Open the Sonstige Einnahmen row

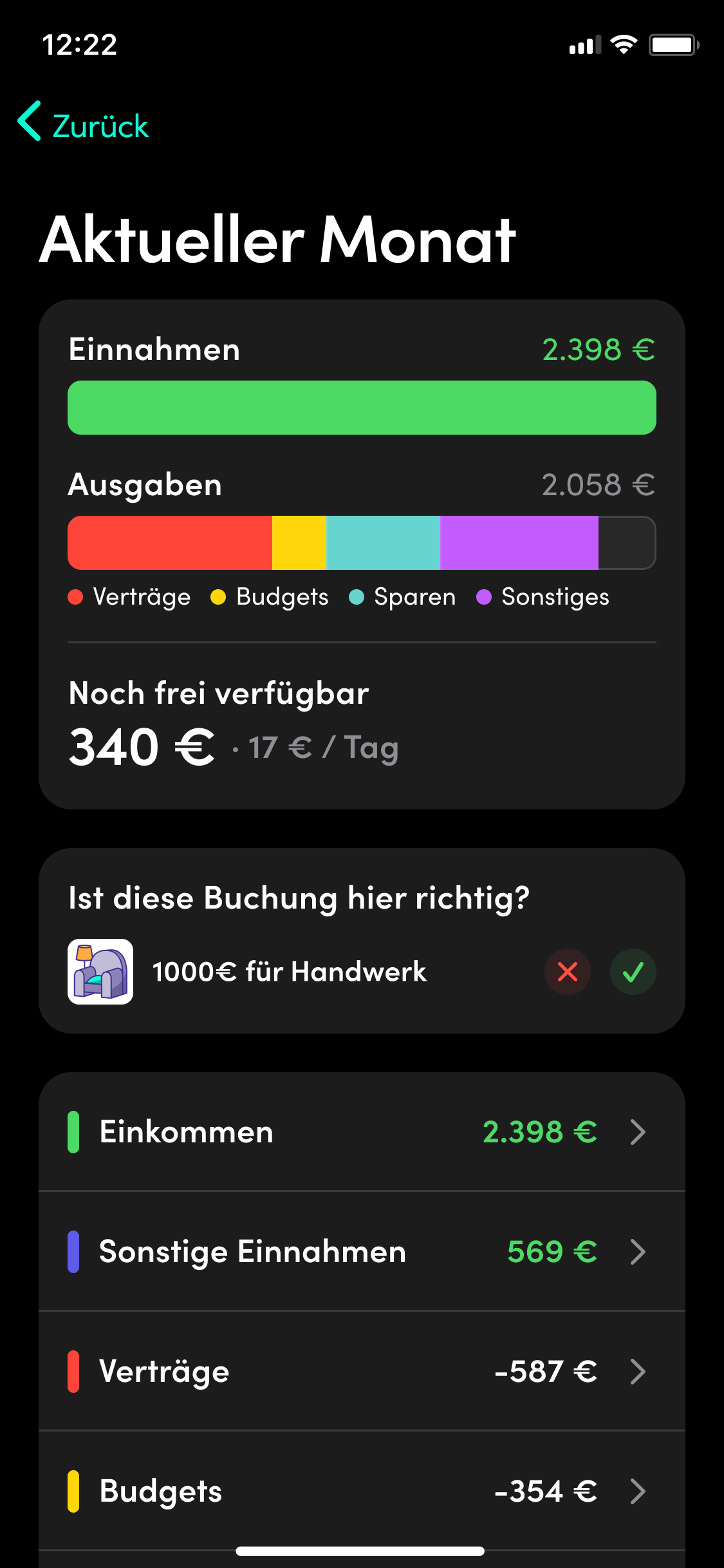point(362,1251)
